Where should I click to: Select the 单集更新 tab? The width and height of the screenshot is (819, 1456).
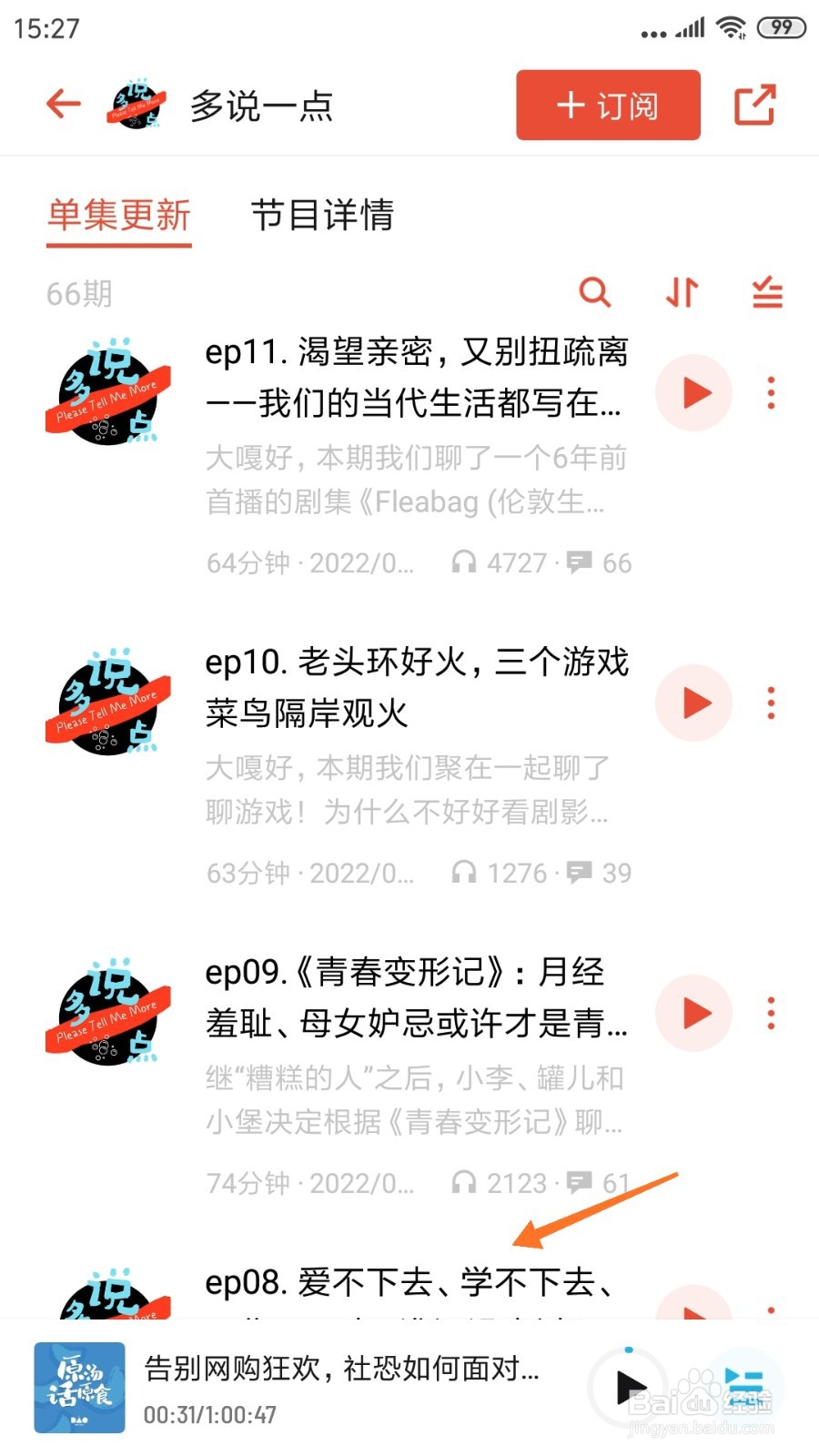119,216
